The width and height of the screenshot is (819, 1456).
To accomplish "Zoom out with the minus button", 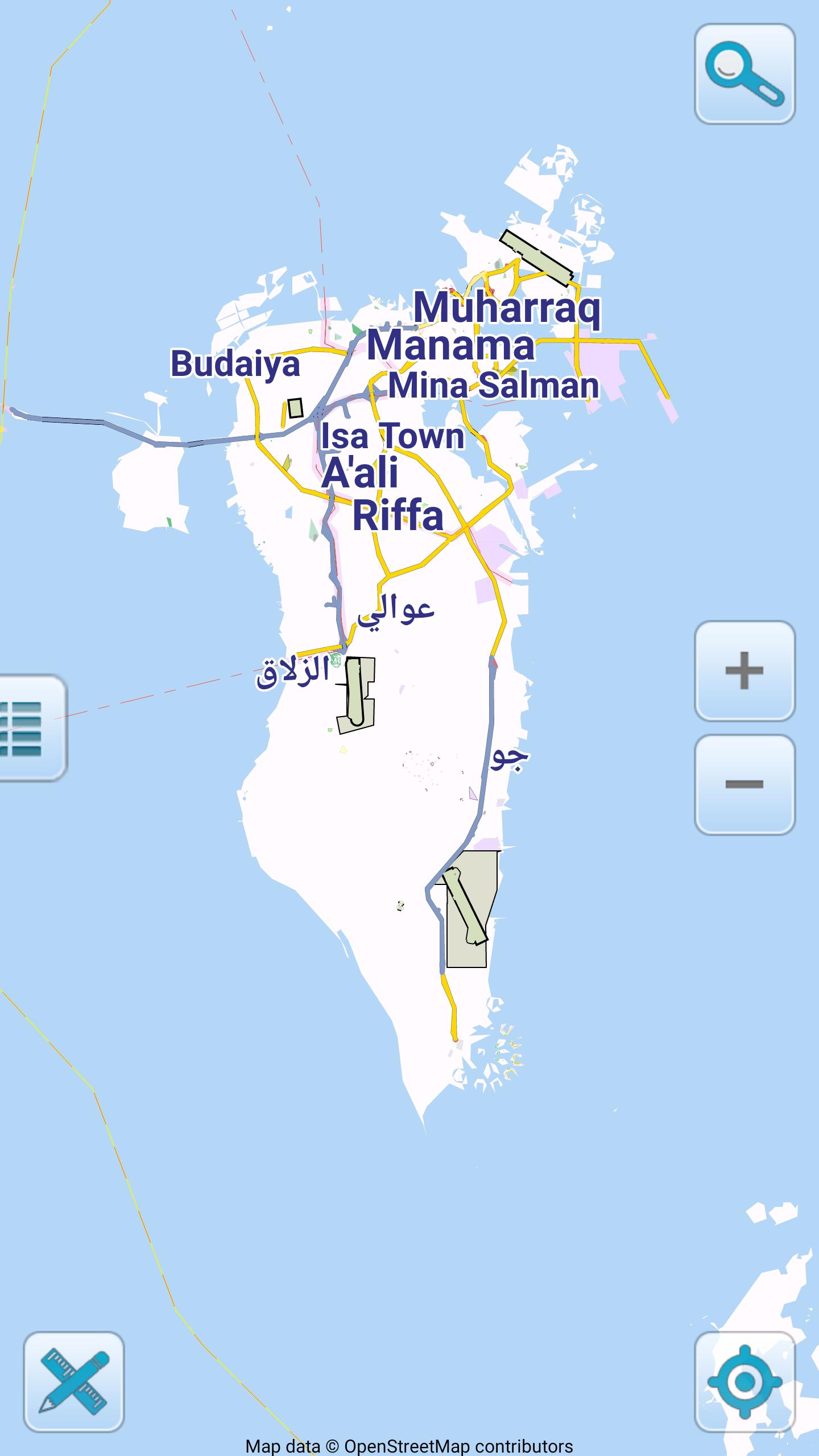I will click(x=744, y=784).
